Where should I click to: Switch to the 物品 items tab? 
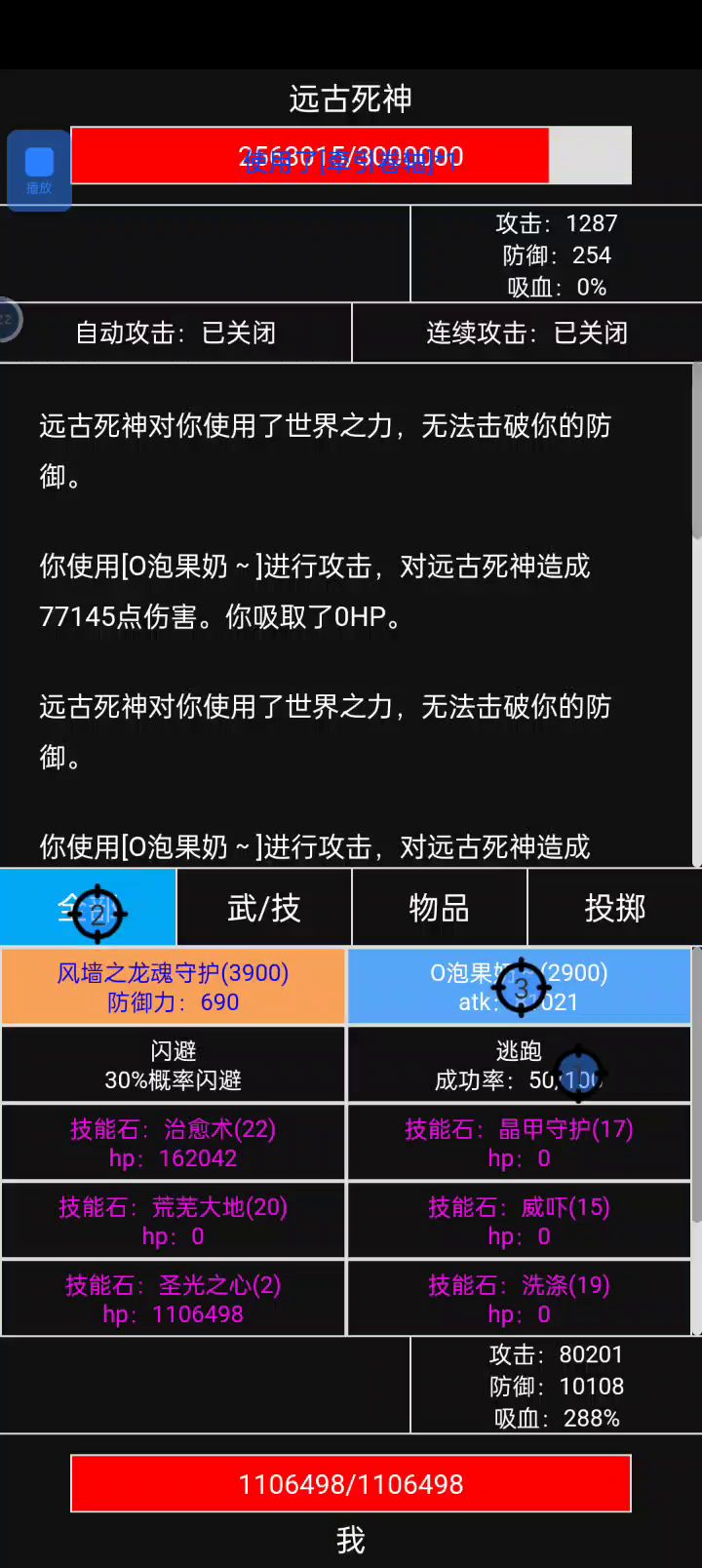[x=439, y=908]
